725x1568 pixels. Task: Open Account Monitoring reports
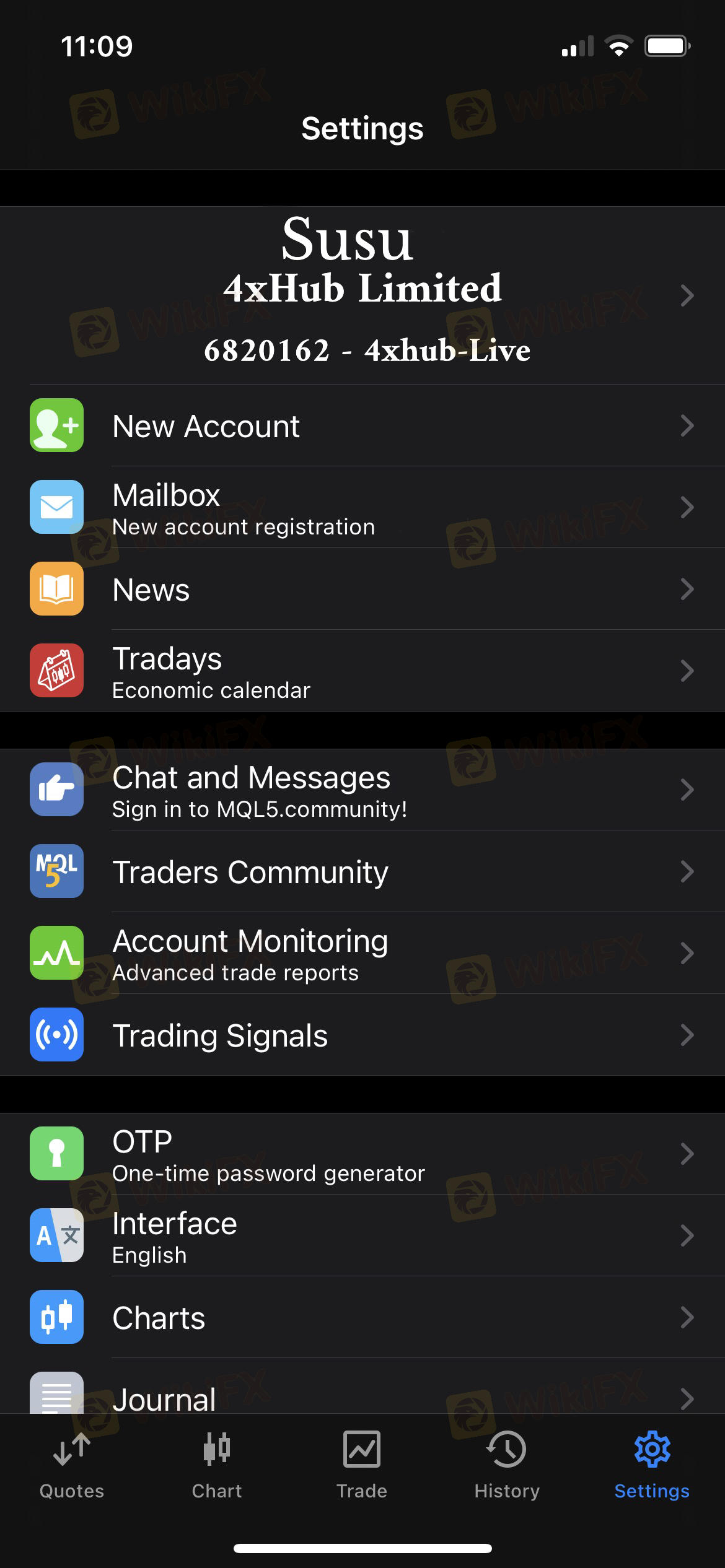pos(362,953)
